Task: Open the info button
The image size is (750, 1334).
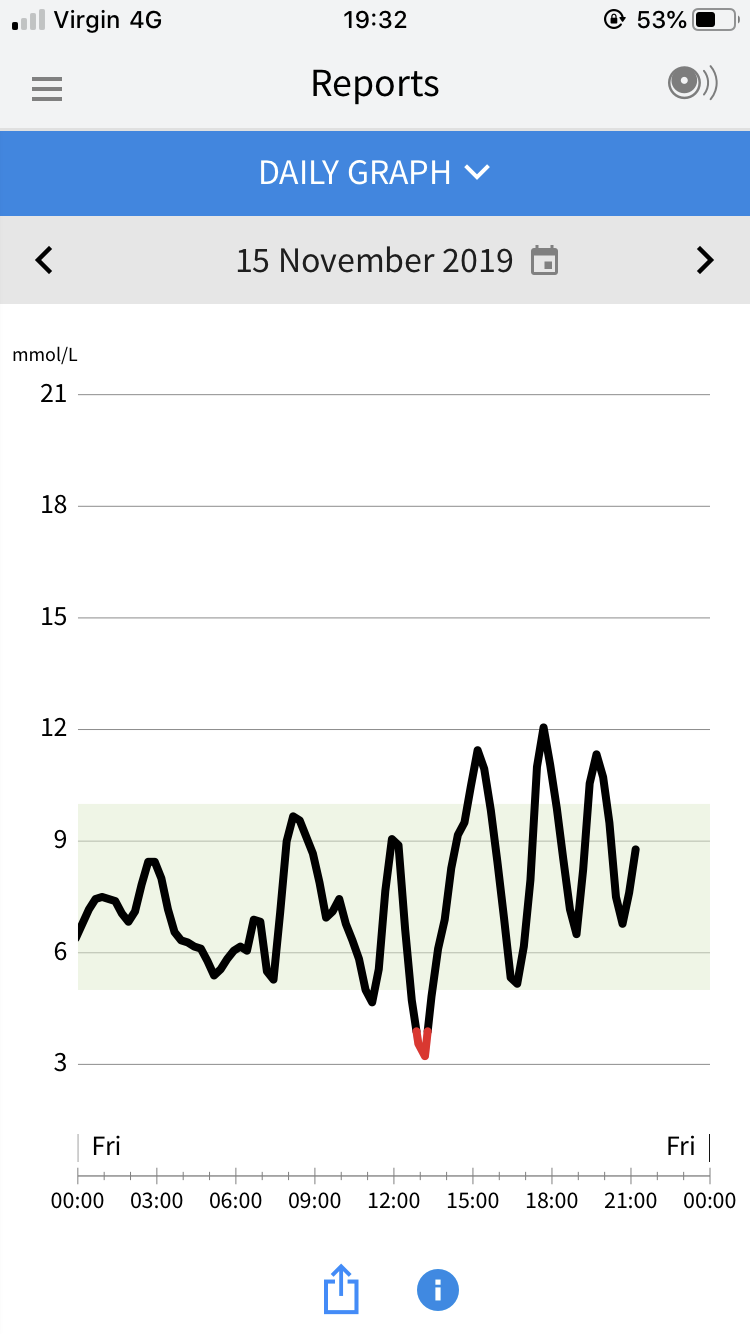Action: tap(437, 1290)
